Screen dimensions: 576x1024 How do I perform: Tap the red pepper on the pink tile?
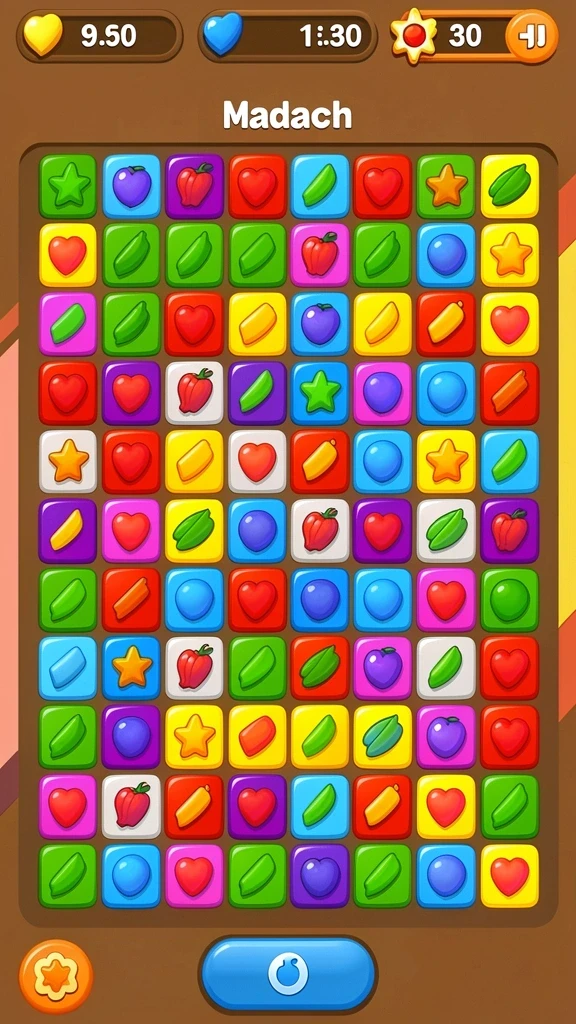click(x=321, y=255)
